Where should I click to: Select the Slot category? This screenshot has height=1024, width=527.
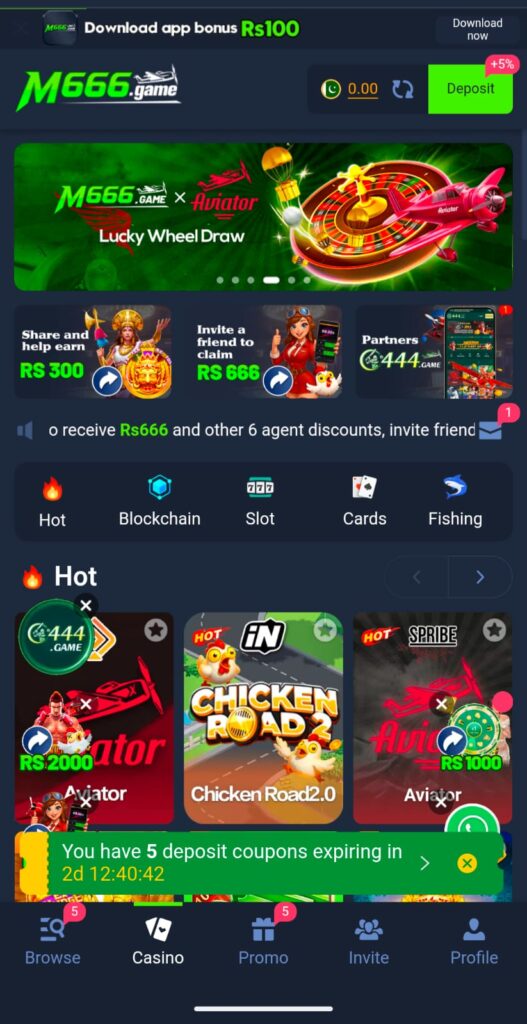(260, 501)
